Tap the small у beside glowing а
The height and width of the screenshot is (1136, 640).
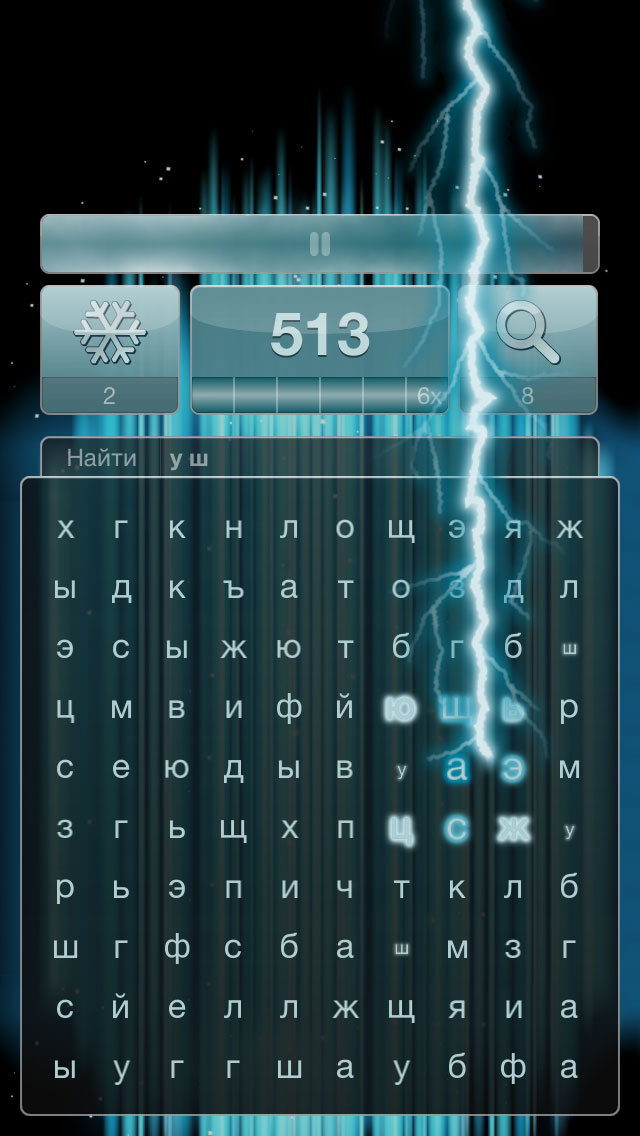(x=401, y=771)
